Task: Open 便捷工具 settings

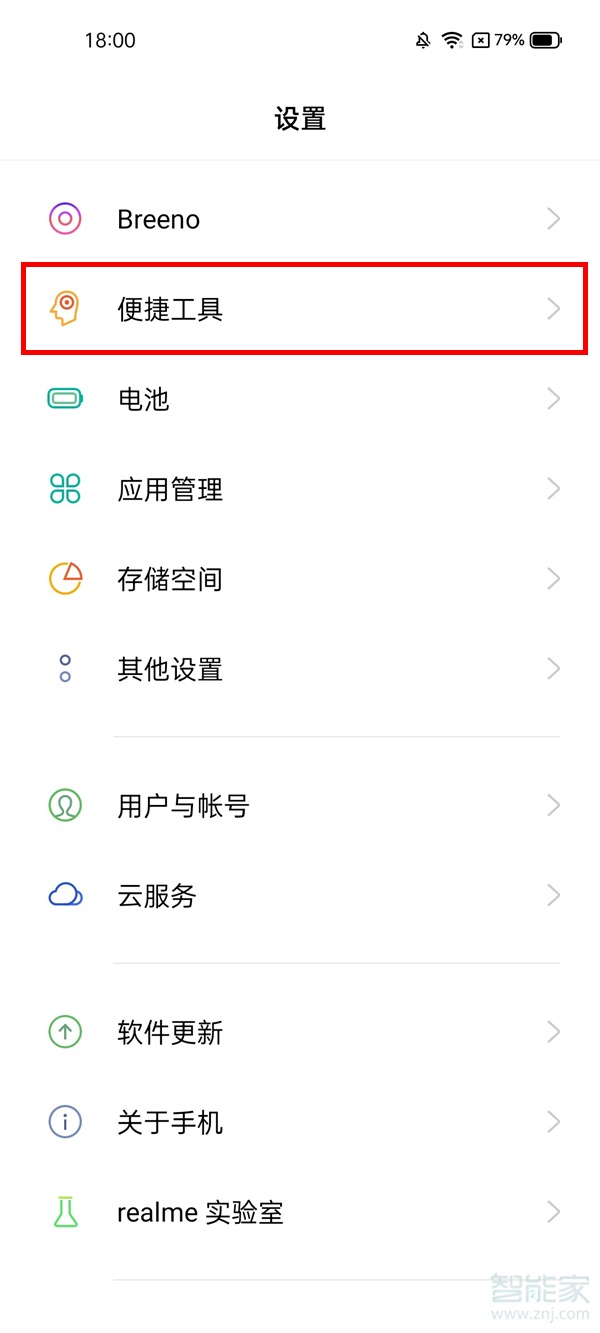Action: click(x=300, y=309)
